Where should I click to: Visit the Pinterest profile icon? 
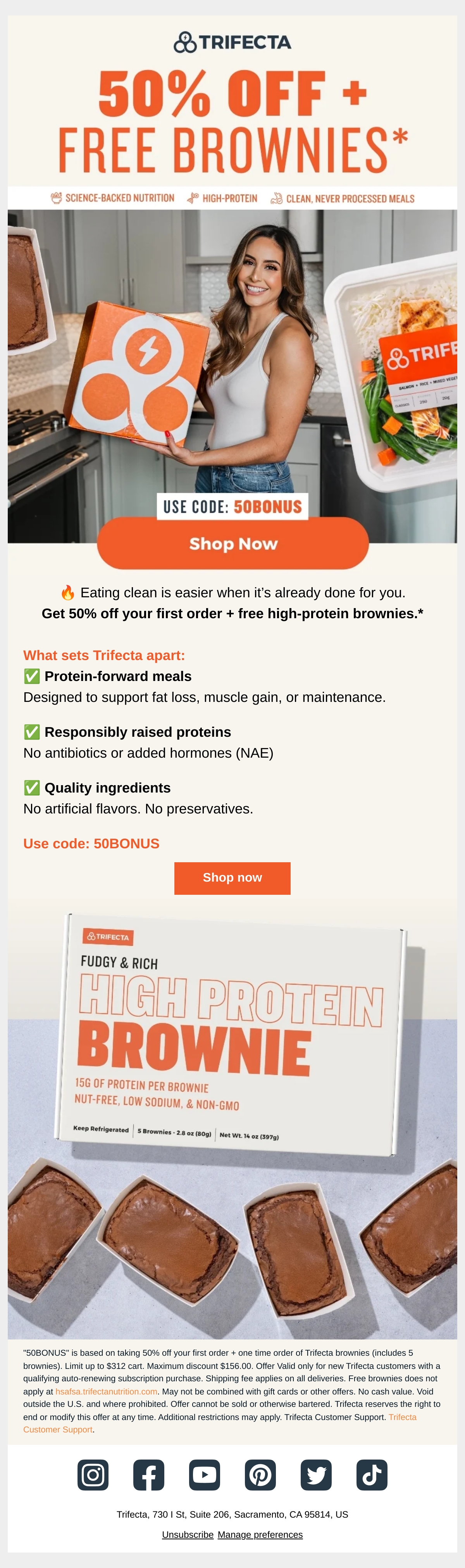click(260, 1474)
